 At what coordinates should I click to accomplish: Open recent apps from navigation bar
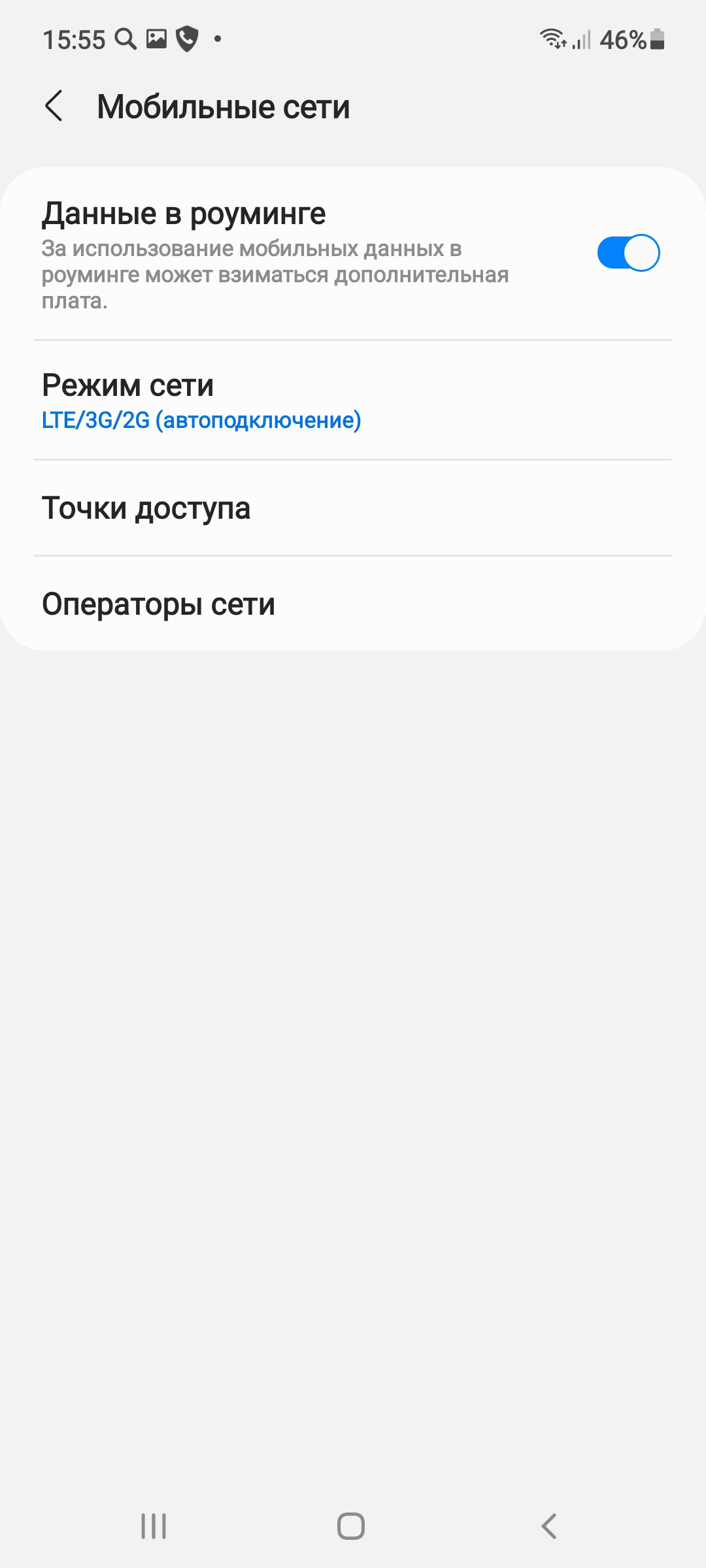[154, 1526]
